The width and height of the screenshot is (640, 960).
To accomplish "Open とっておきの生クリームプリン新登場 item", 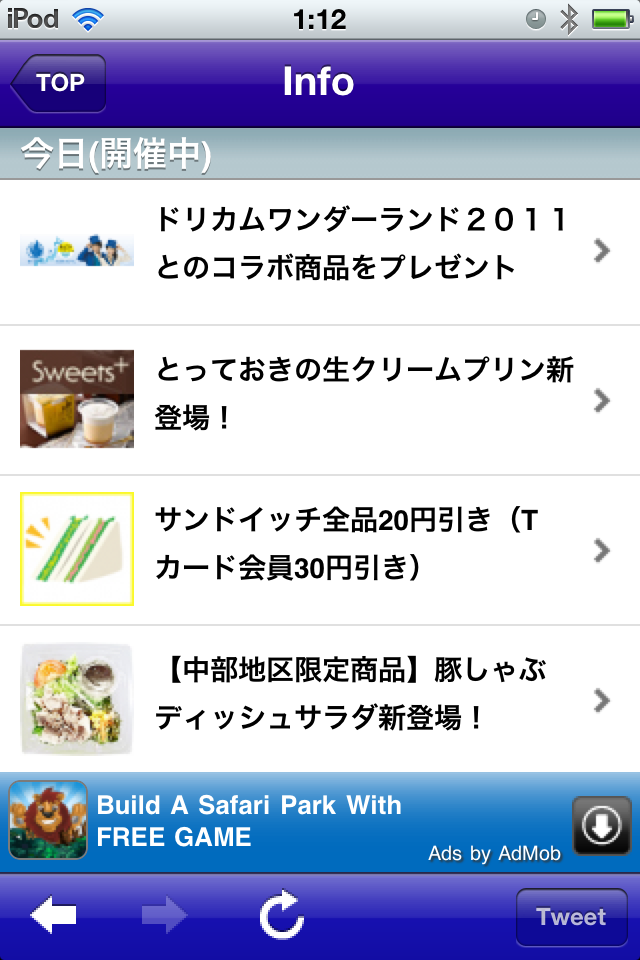I will (320, 400).
